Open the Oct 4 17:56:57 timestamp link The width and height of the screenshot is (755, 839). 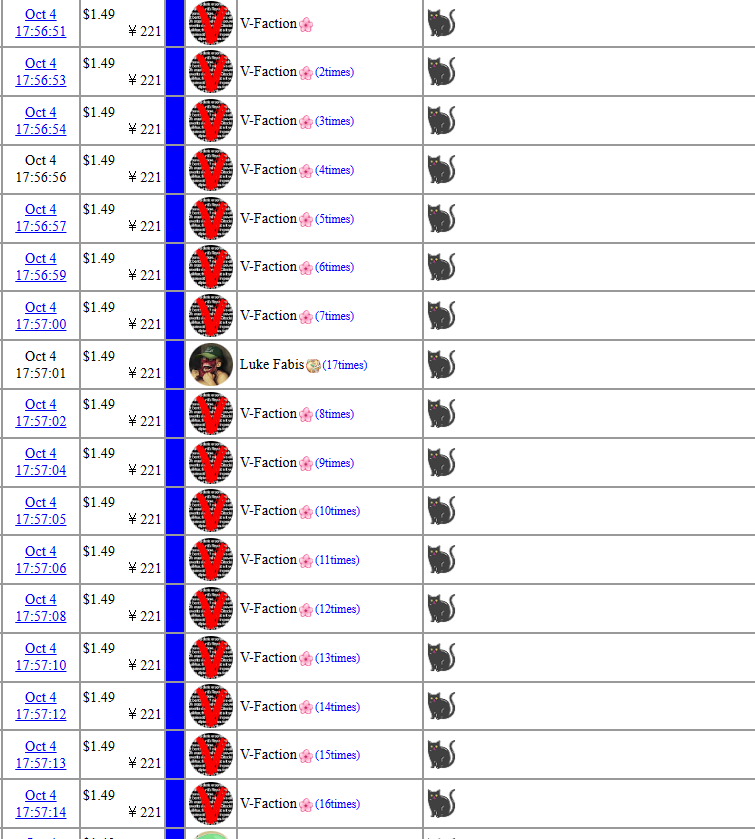click(41, 226)
